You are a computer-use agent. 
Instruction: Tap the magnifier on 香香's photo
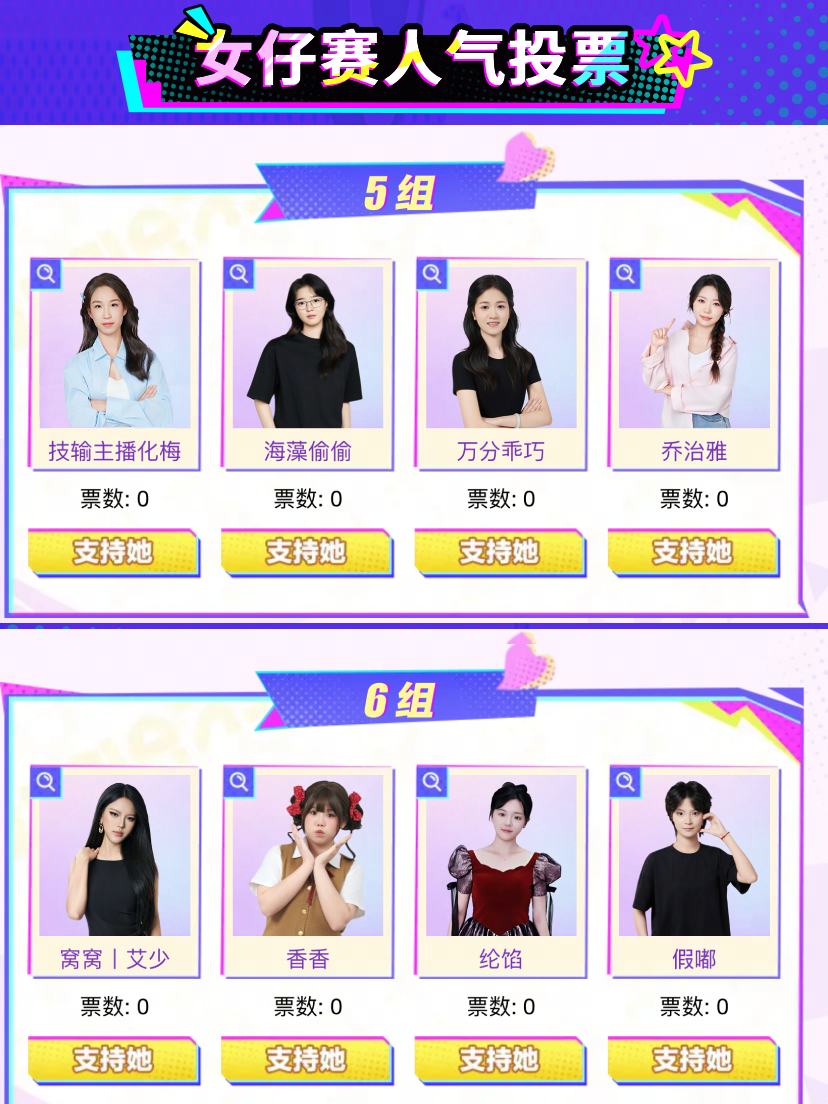coord(239,781)
